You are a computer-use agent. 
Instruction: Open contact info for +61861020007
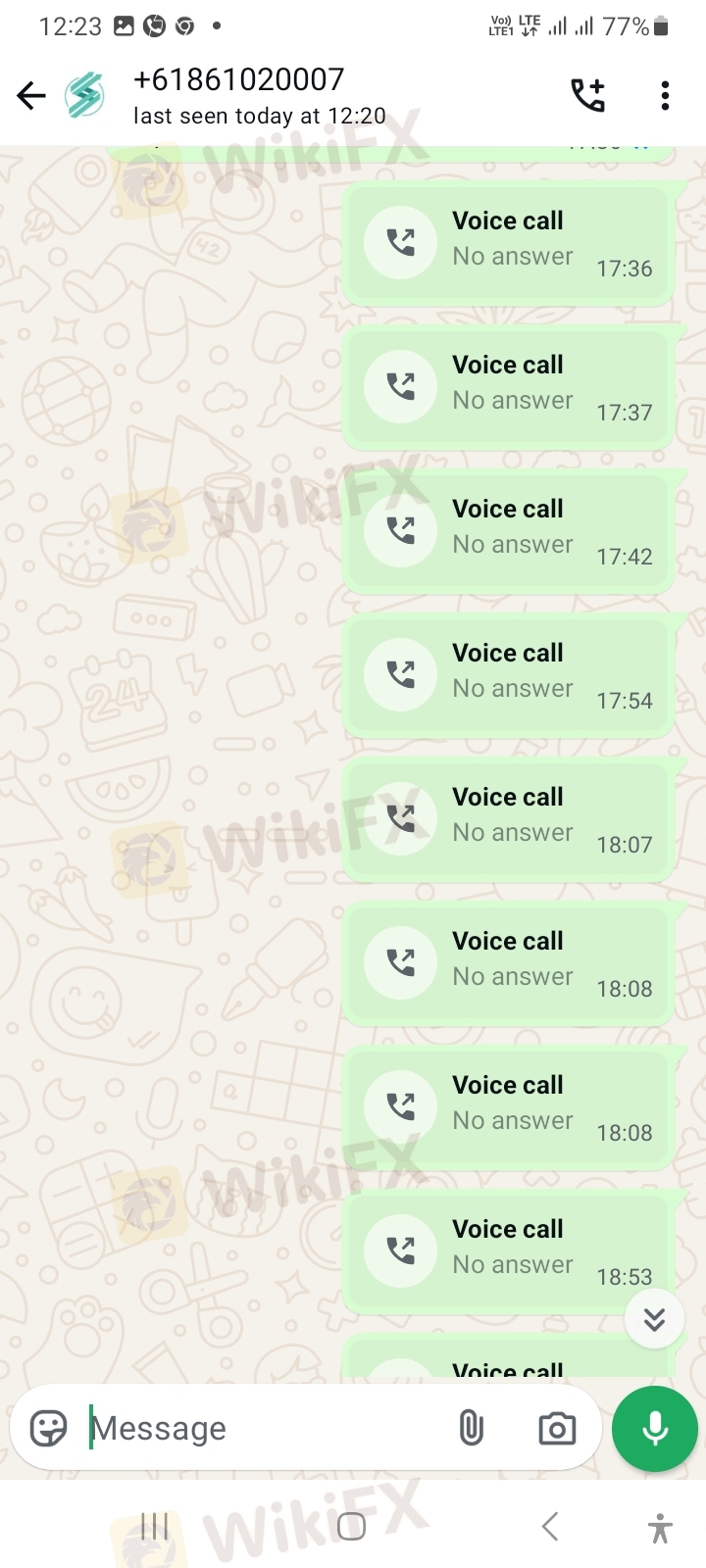[x=259, y=96]
